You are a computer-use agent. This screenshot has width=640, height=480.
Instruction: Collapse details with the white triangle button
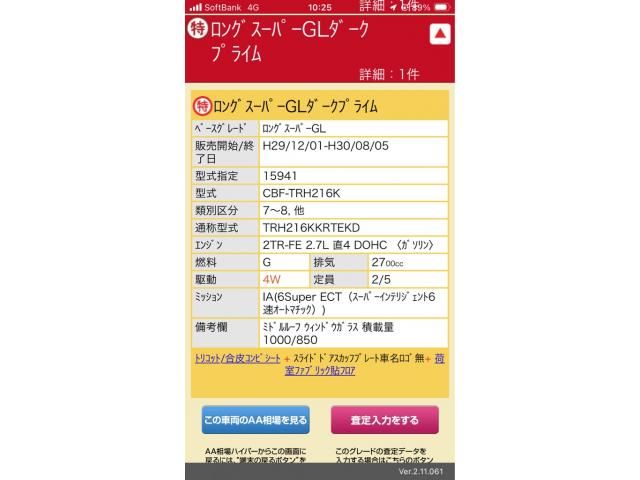coord(440,34)
